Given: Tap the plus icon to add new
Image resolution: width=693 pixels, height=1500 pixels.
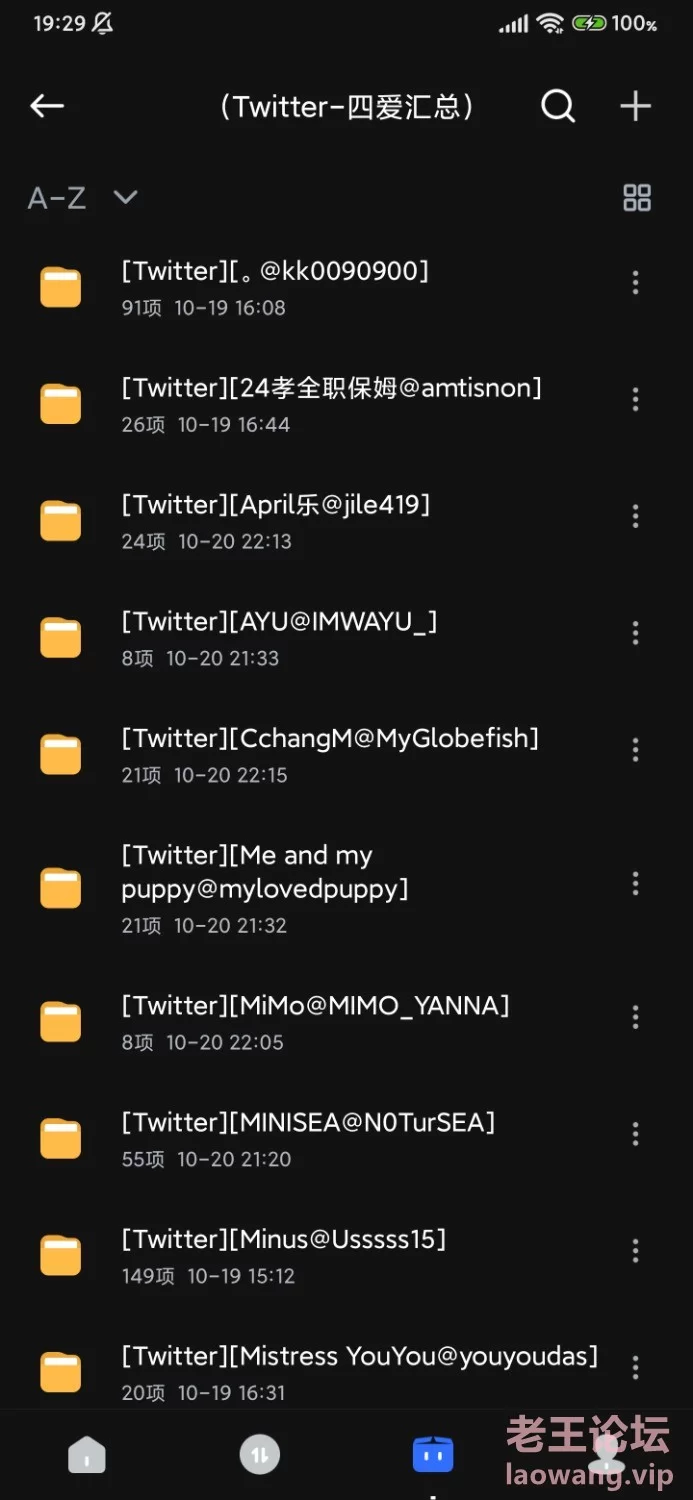Looking at the screenshot, I should pyautogui.click(x=635, y=106).
